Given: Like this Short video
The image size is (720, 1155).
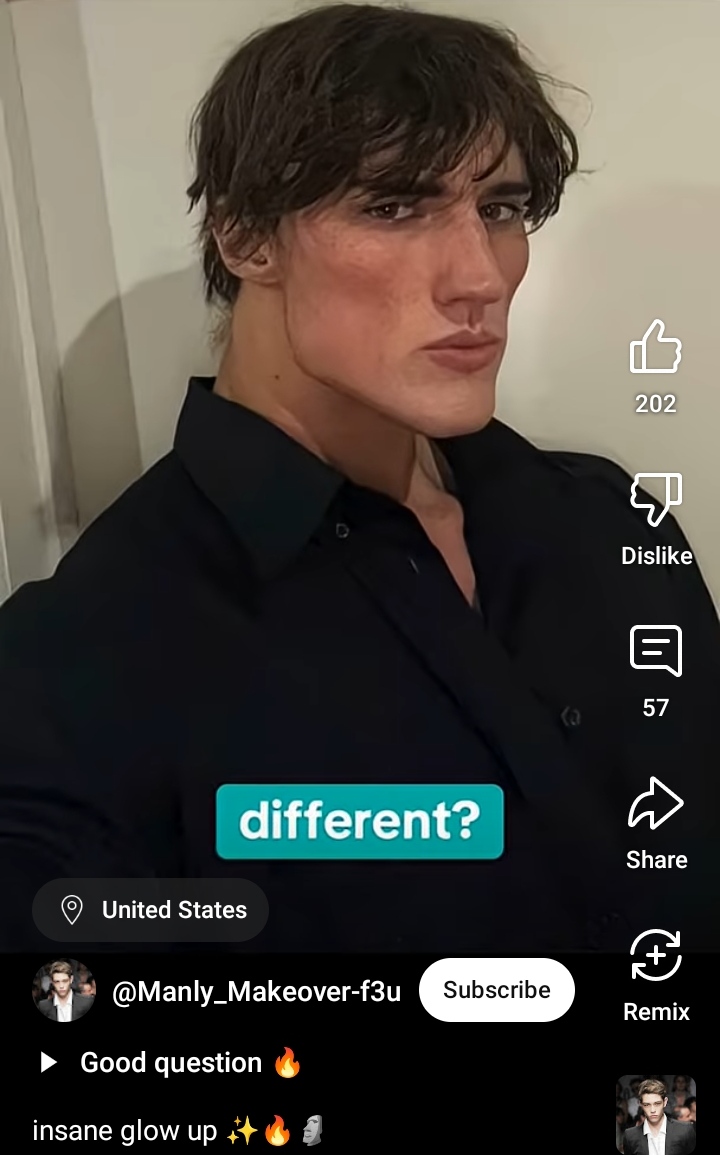Looking at the screenshot, I should click(x=655, y=348).
